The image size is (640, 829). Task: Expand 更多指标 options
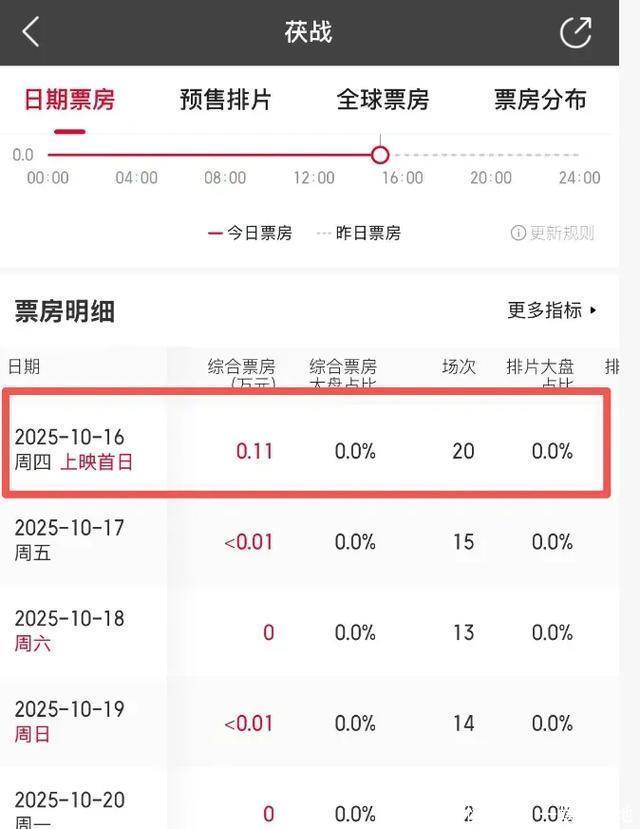tap(552, 310)
